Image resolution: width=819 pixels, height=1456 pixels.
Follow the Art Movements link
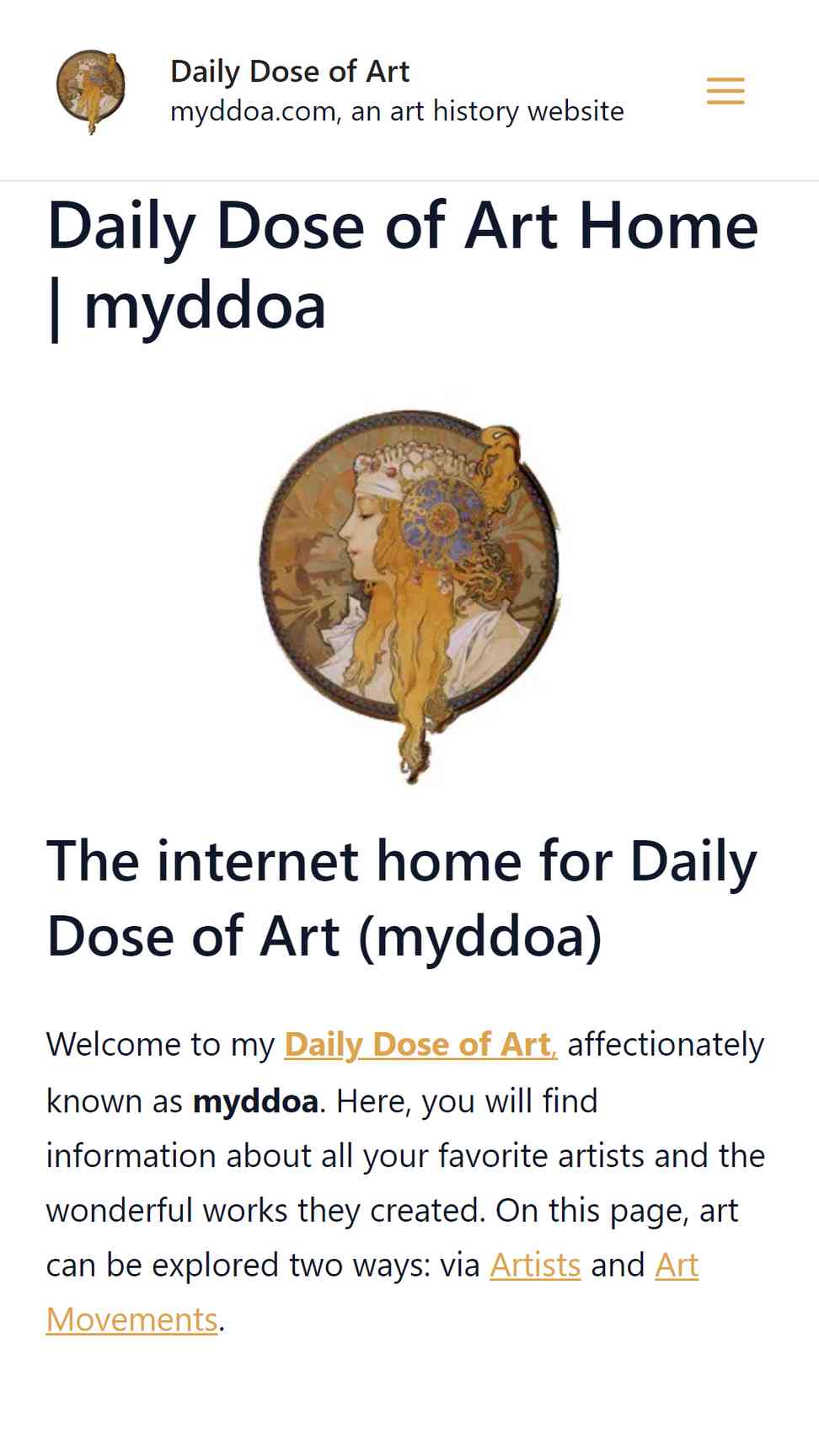(x=372, y=1293)
